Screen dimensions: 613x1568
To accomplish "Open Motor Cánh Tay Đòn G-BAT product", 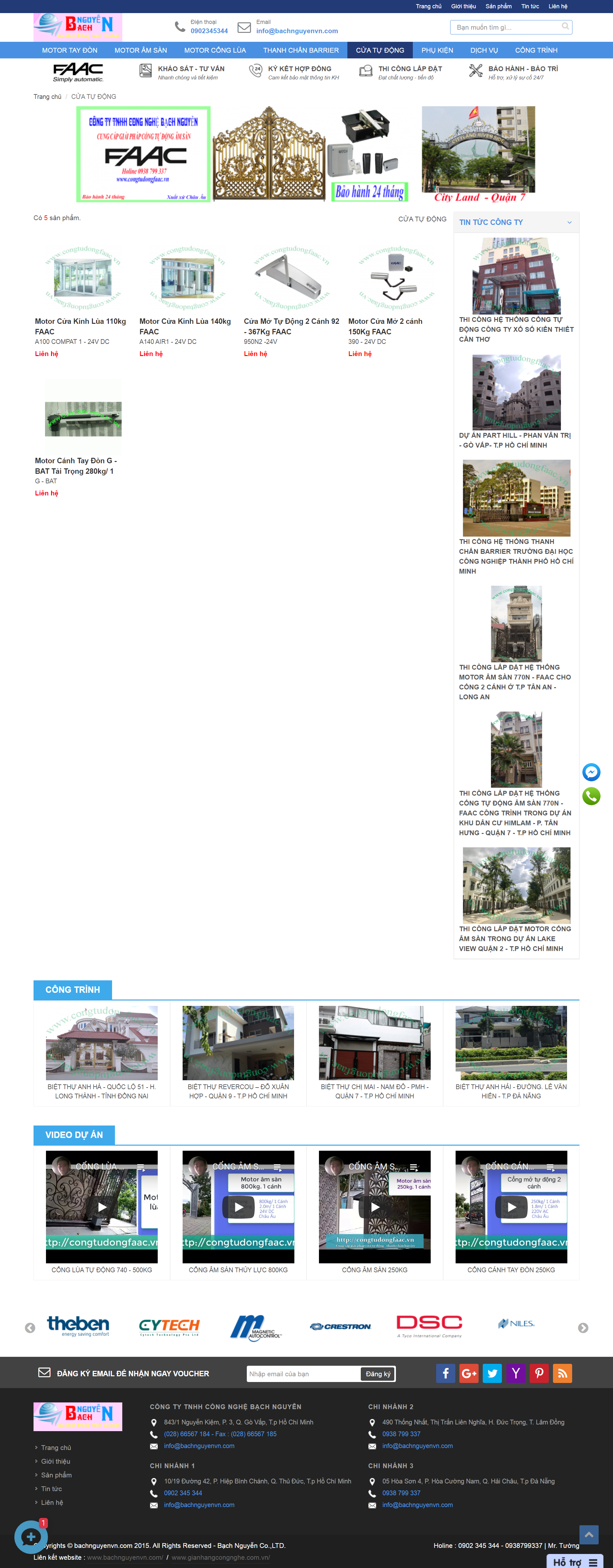I will point(76,466).
